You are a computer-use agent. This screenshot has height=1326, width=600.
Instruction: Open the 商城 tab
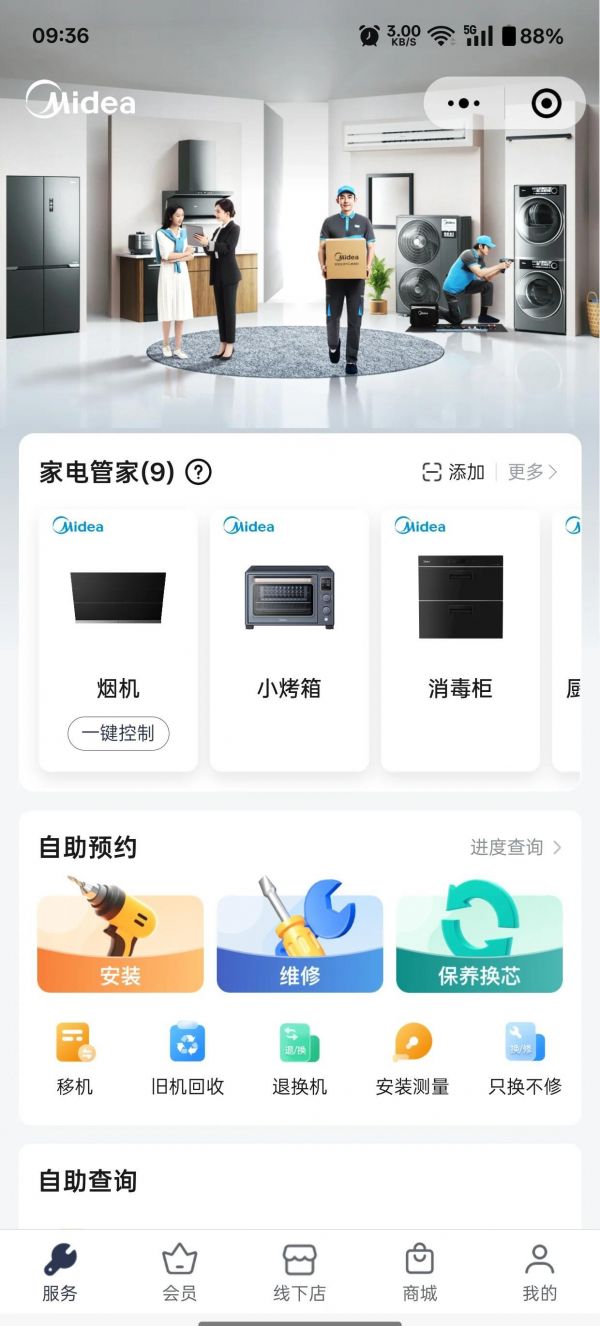click(420, 1272)
